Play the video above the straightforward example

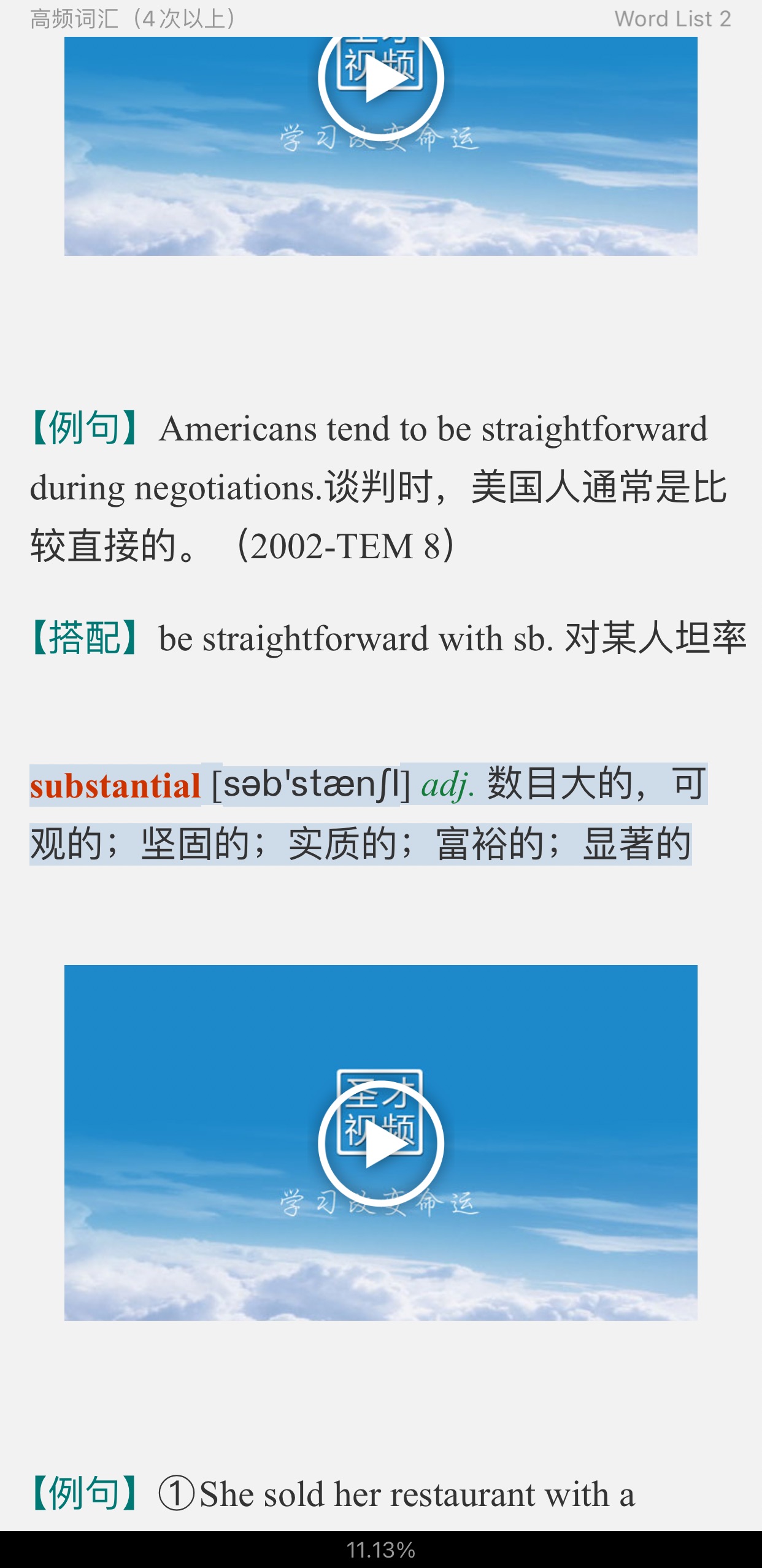pyautogui.click(x=381, y=80)
